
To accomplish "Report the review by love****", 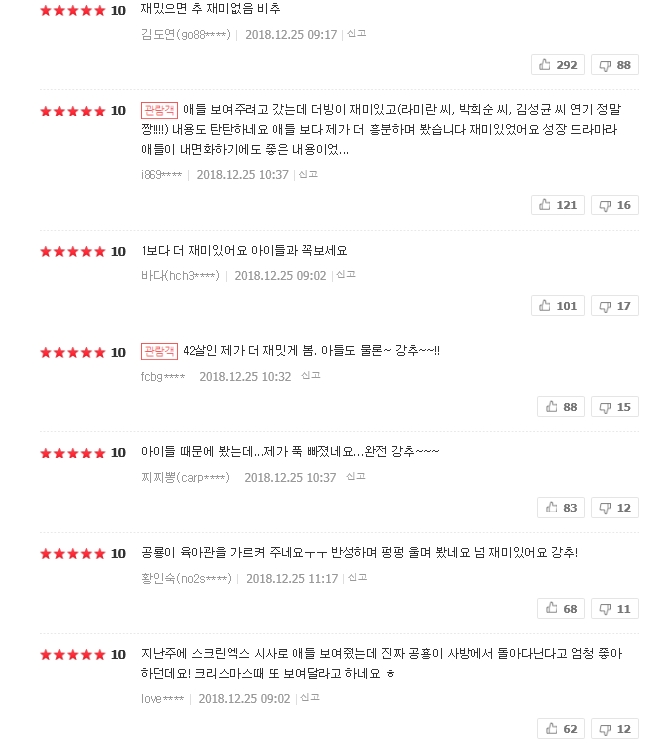I will click(x=309, y=698).
